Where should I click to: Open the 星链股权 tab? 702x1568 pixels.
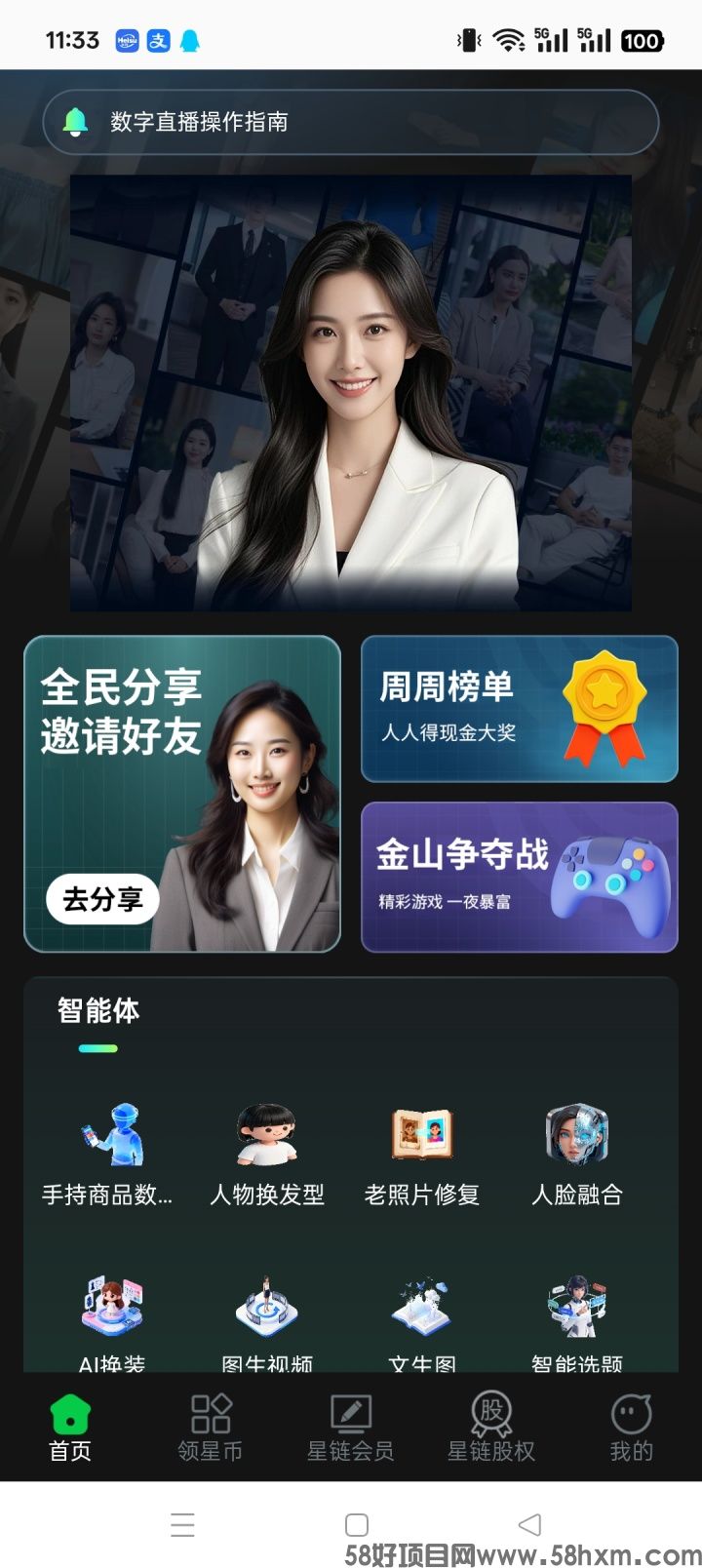[490, 1427]
